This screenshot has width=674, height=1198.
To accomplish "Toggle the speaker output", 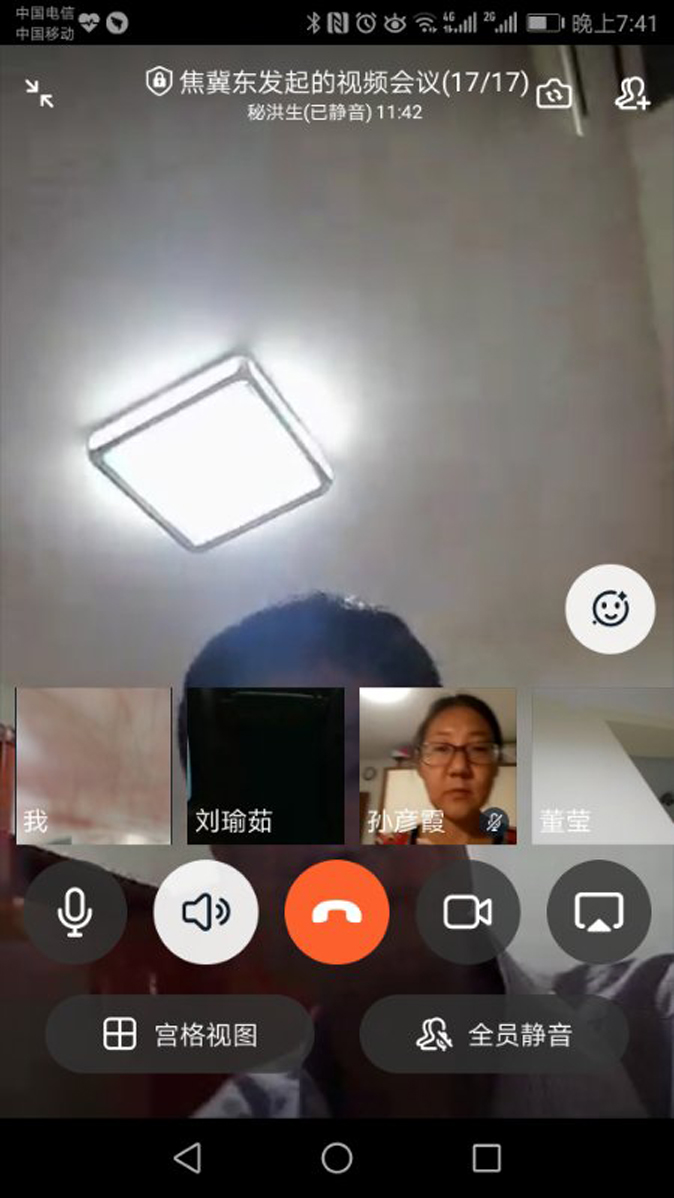I will pos(206,912).
